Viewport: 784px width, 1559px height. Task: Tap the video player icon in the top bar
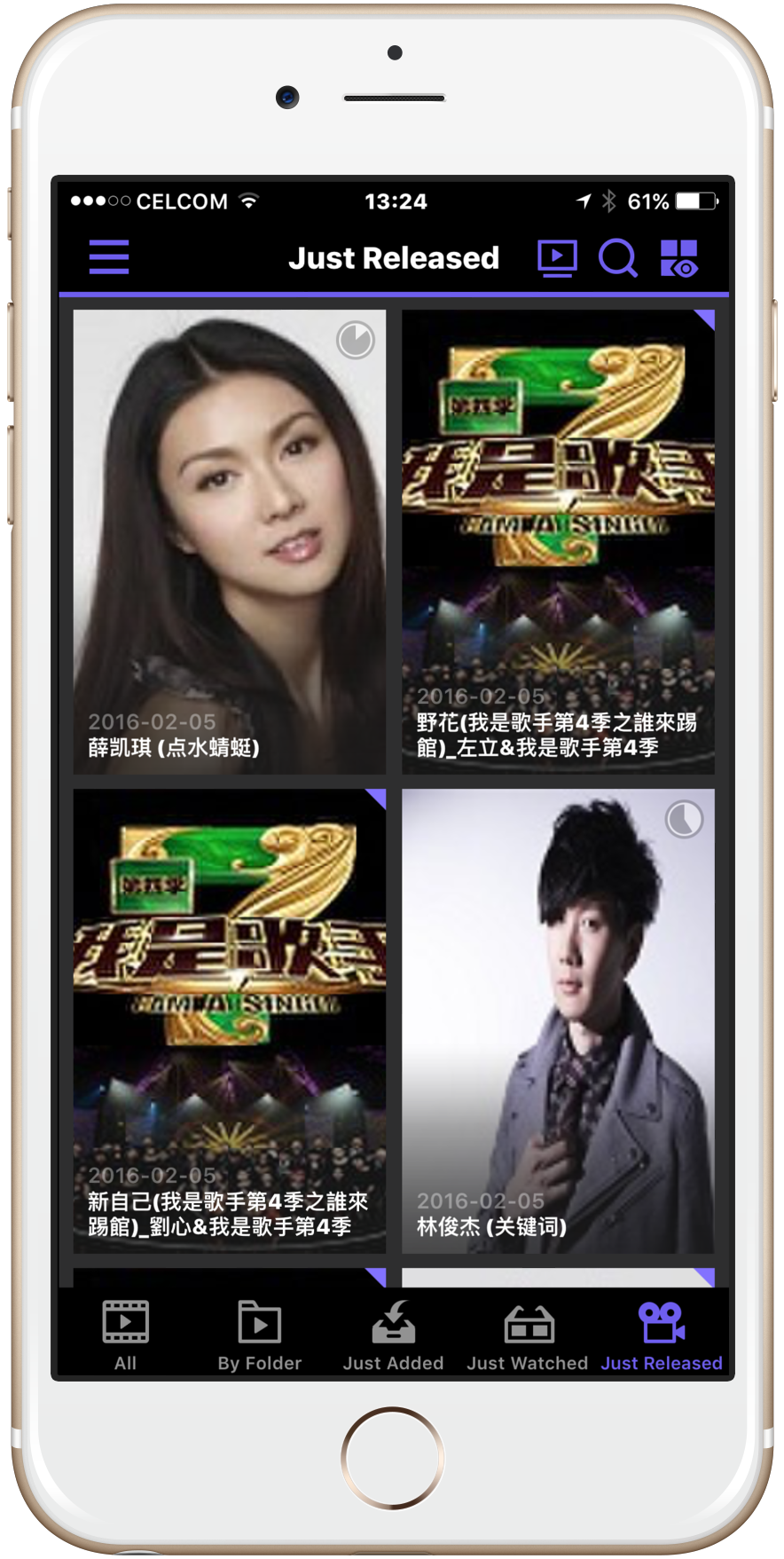click(557, 258)
